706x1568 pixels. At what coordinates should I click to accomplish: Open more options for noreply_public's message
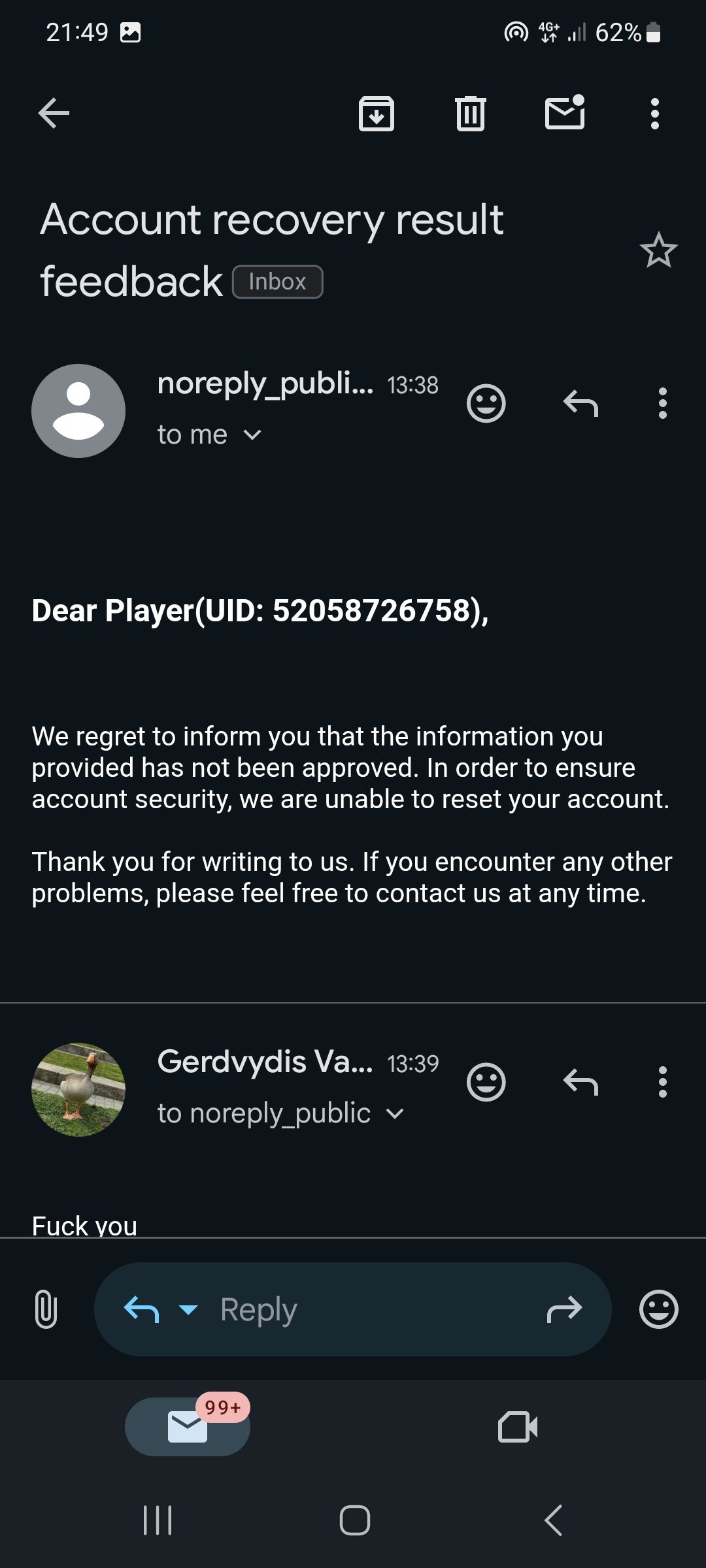tap(663, 403)
